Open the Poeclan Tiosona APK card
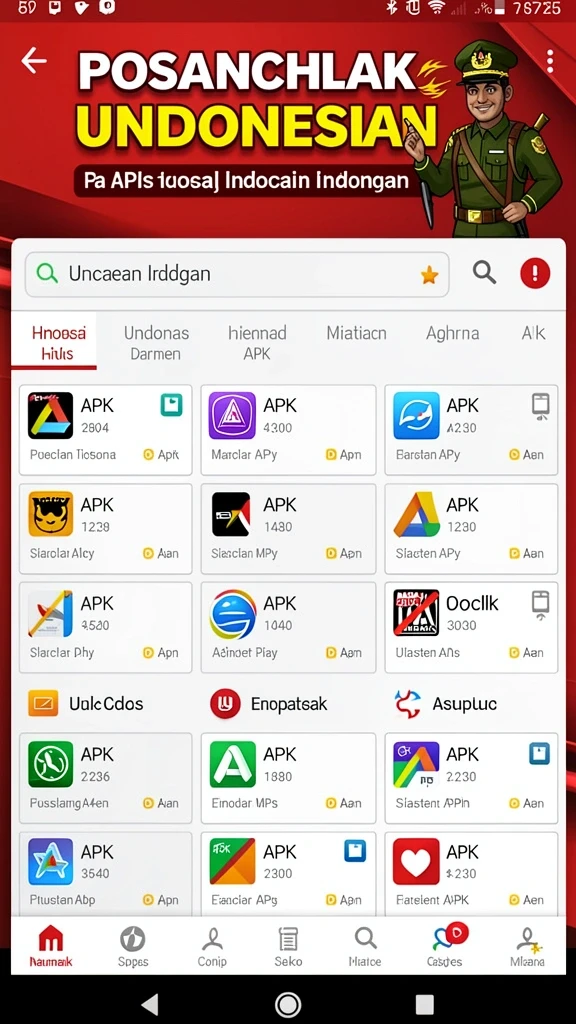Viewport: 576px width, 1024px height. [x=106, y=430]
